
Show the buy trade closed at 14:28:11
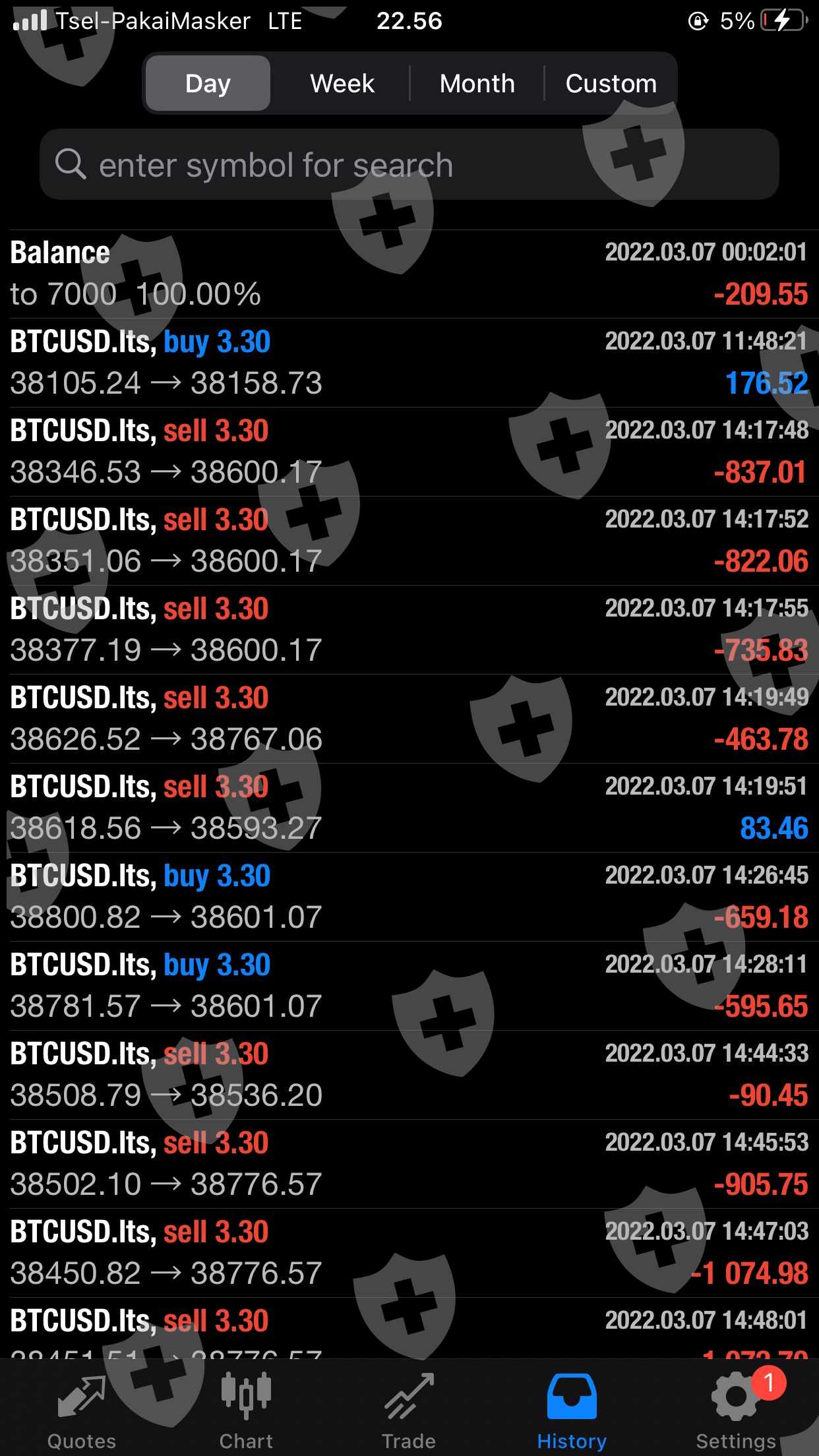click(x=409, y=986)
